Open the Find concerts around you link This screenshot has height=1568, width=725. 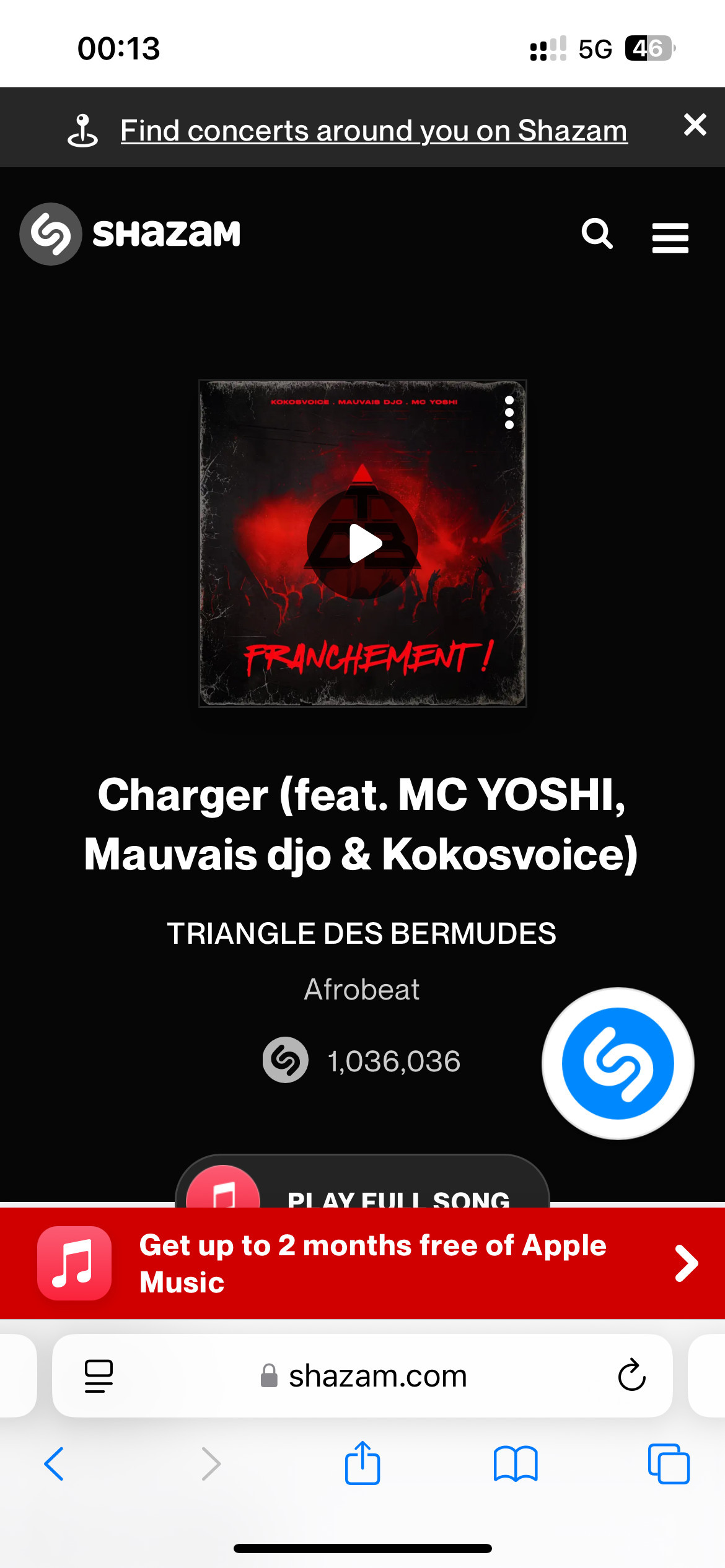coord(373,131)
